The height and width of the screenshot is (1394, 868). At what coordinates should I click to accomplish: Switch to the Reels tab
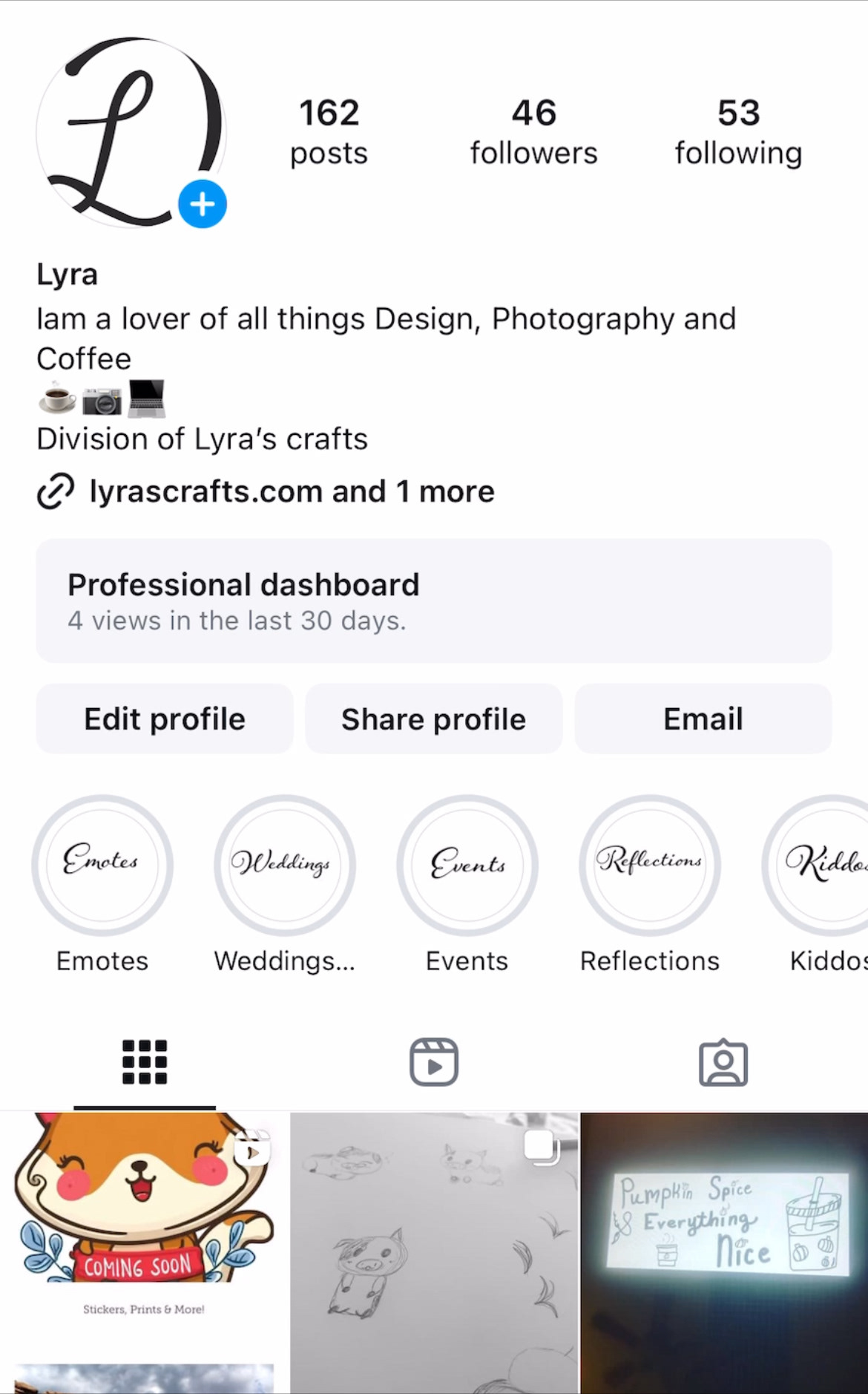coord(434,1062)
